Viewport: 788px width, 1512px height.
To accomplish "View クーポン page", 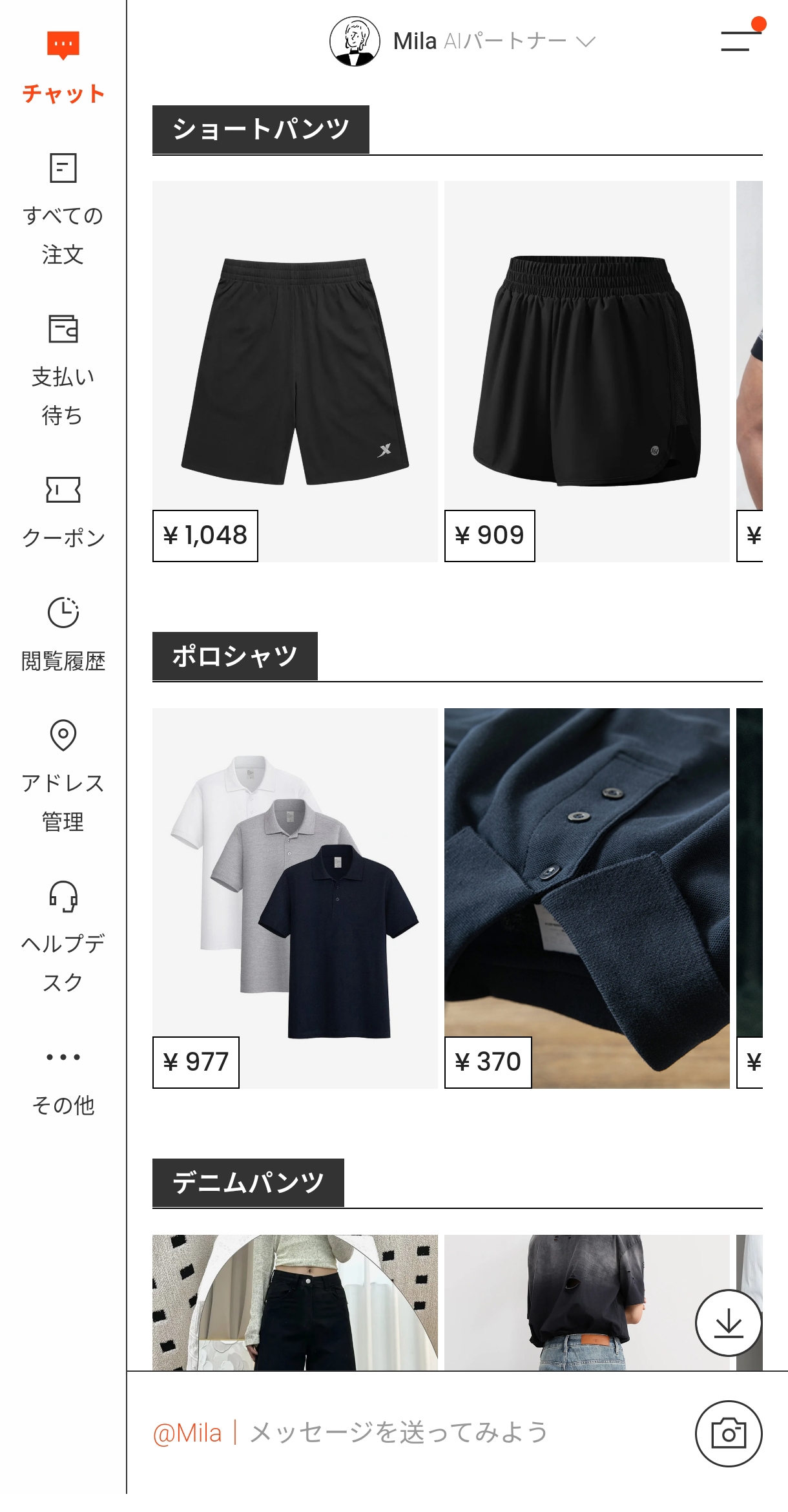I will (63, 512).
